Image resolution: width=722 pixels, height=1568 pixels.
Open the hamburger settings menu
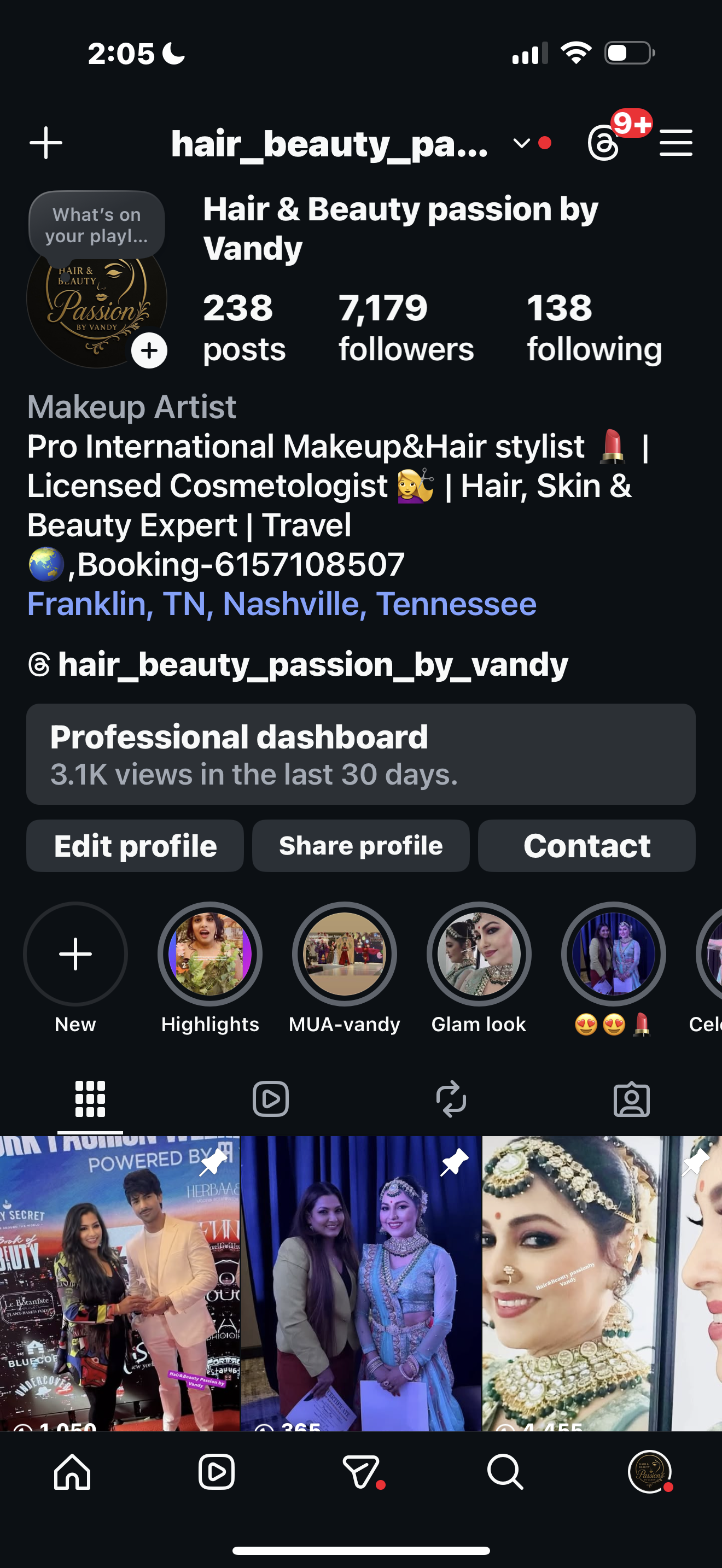(676, 144)
